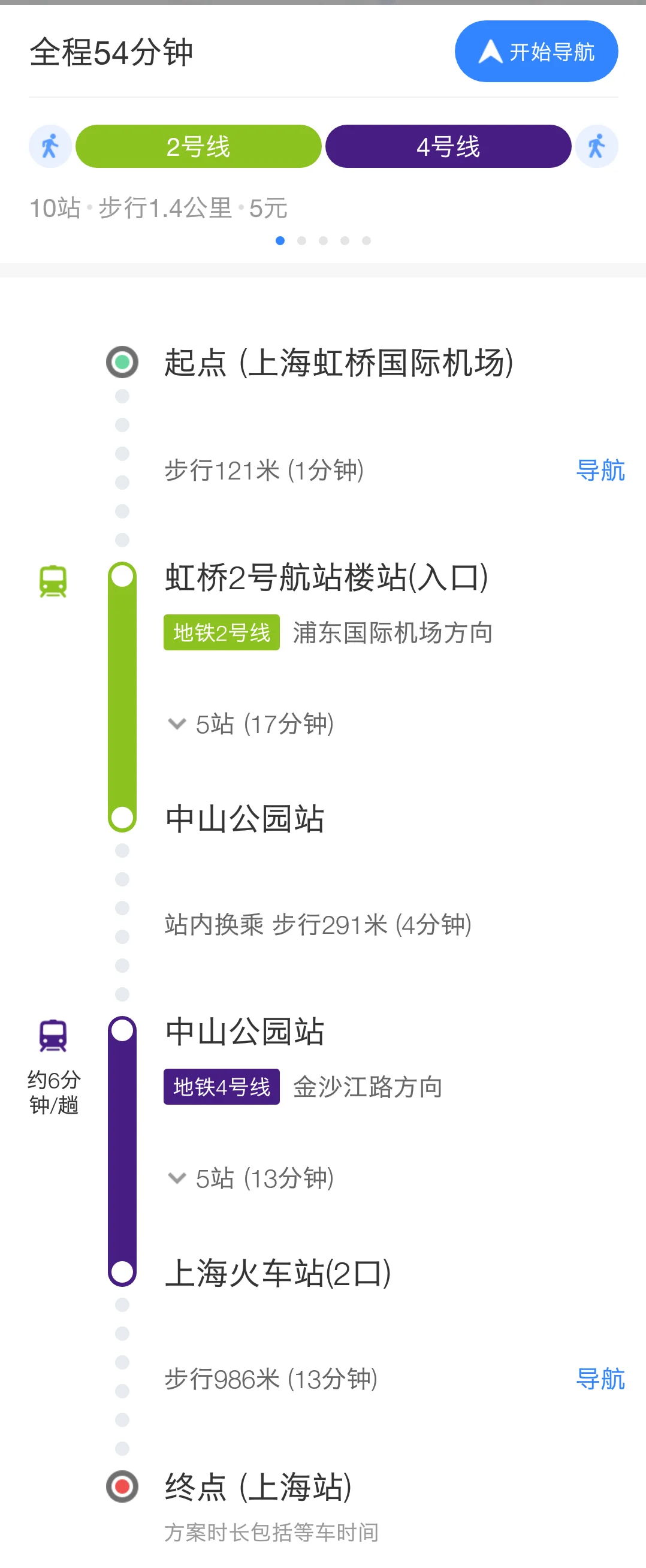Switch to the 2号线 route segment
The height and width of the screenshot is (1568, 646).
(x=198, y=146)
